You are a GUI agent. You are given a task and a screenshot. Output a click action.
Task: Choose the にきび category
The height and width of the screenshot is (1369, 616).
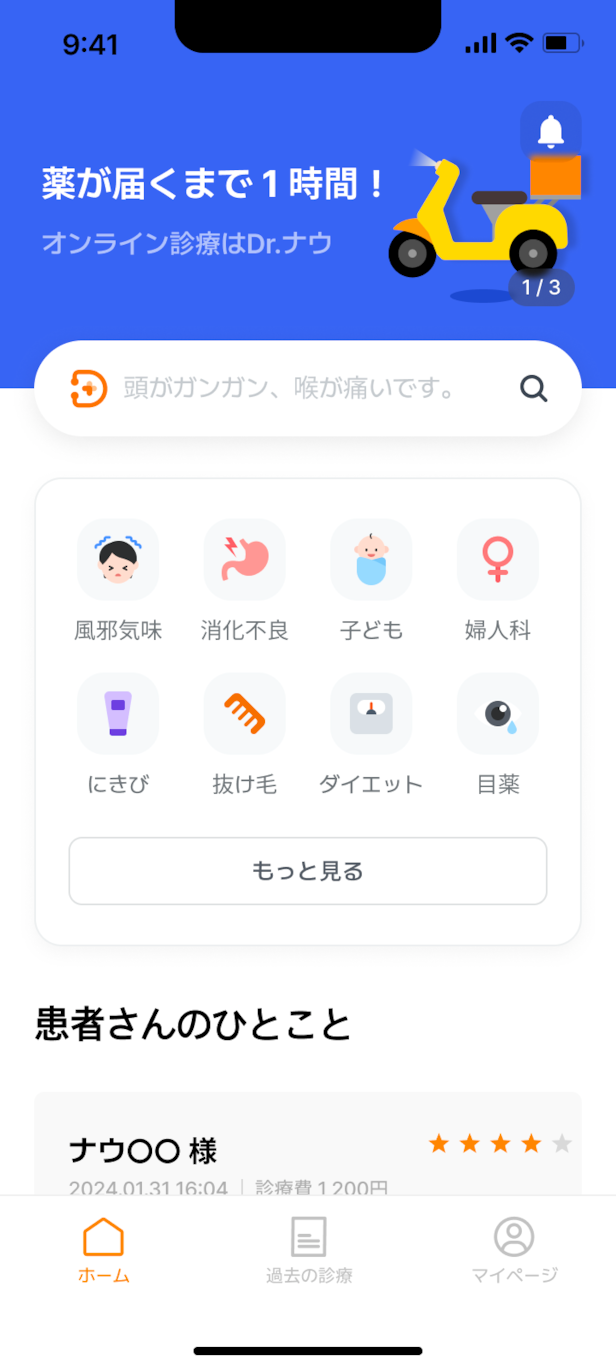click(118, 733)
